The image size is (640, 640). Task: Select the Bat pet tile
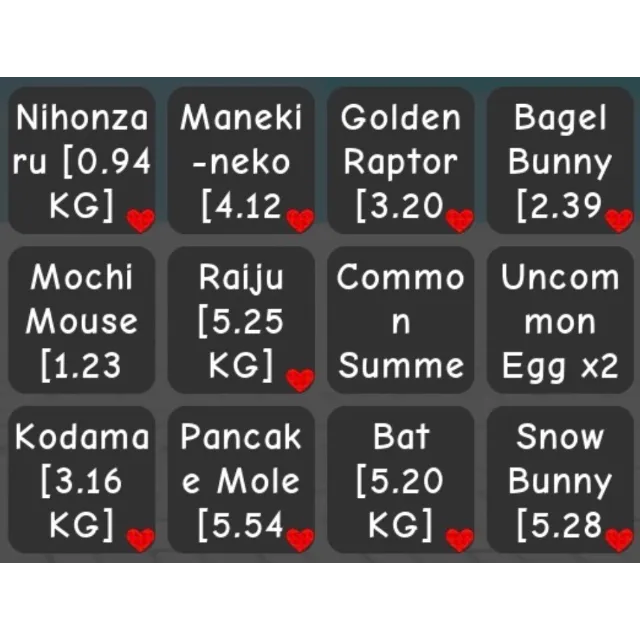(x=400, y=480)
